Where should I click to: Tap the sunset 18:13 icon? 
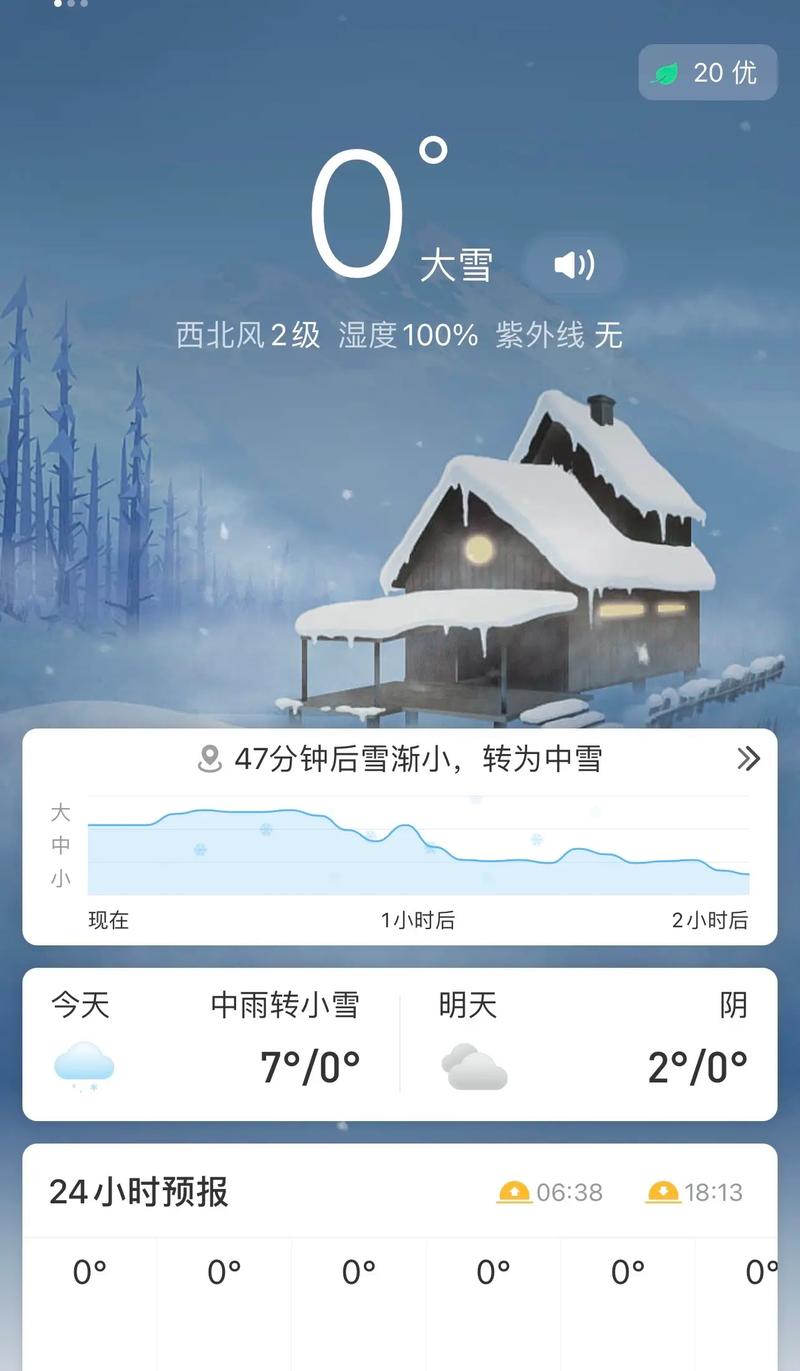(664, 1191)
